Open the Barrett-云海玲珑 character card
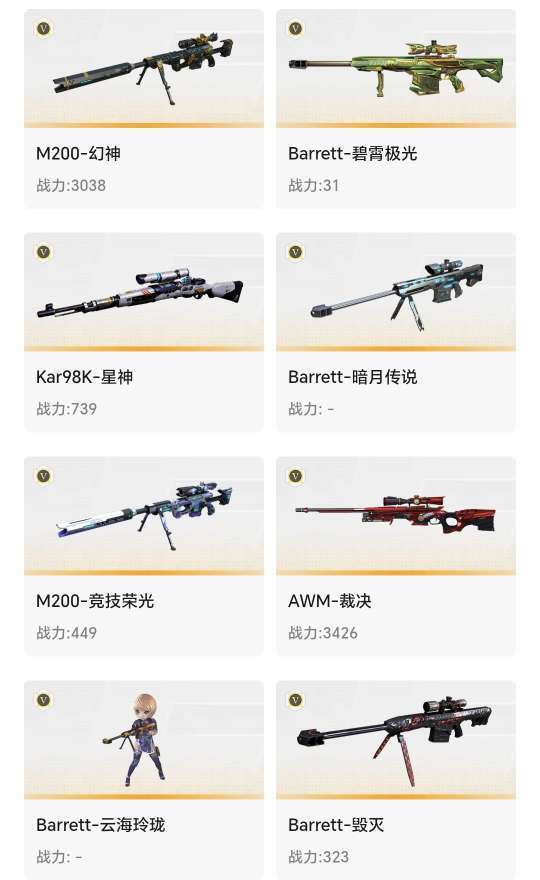 point(144,780)
